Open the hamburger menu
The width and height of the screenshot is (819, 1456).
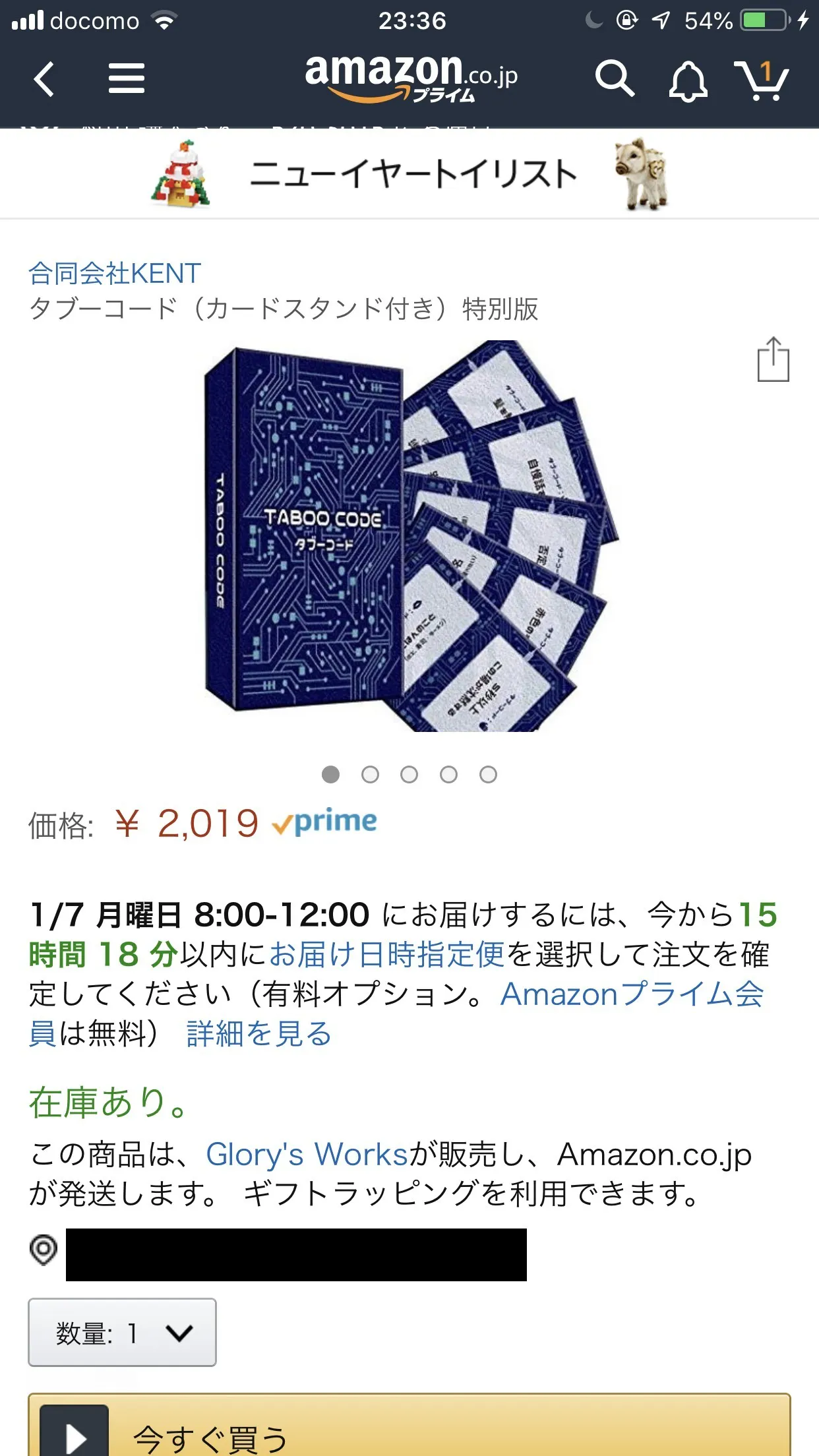[x=126, y=79]
